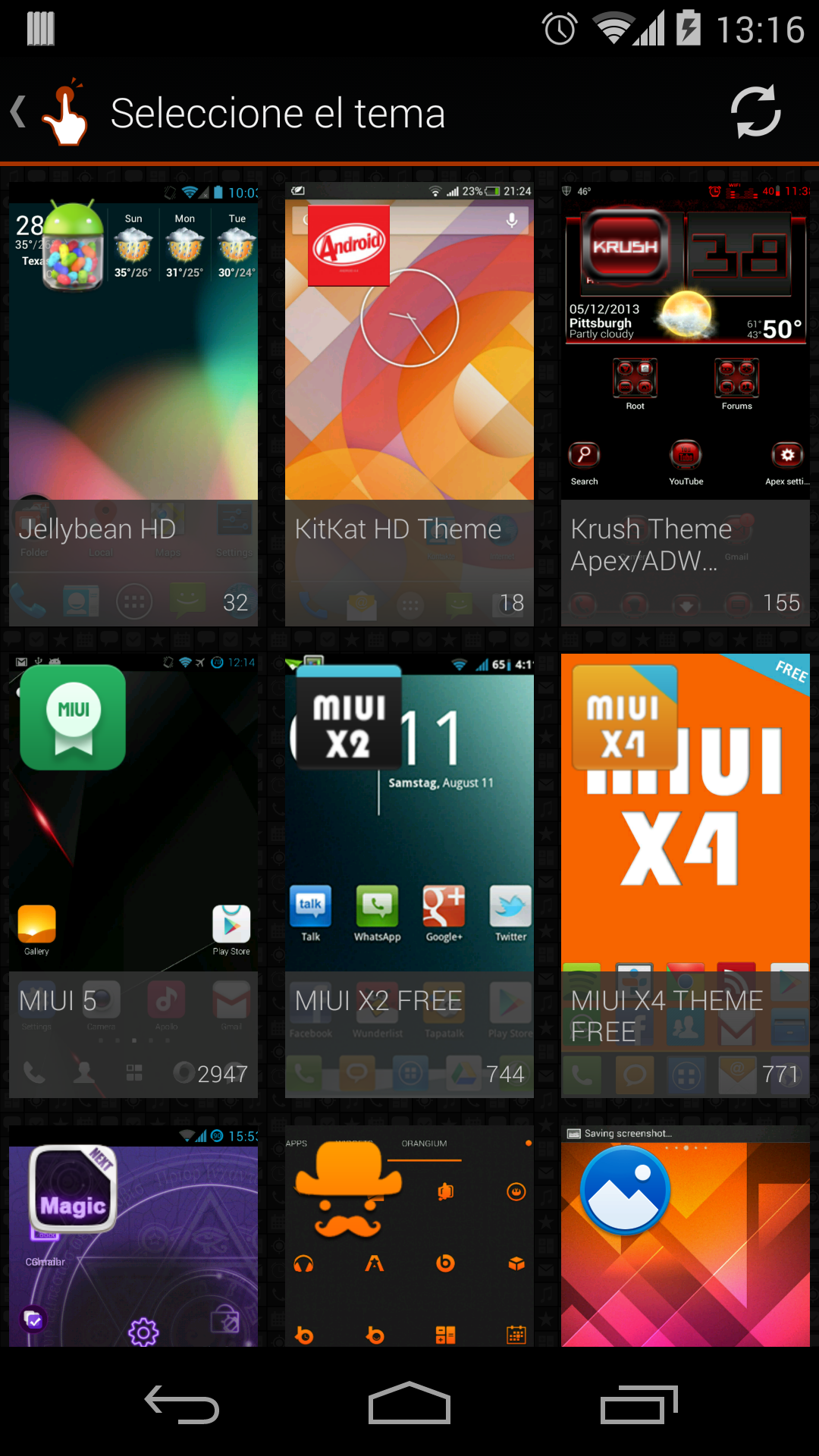Image resolution: width=819 pixels, height=1456 pixels.
Task: Open the MIUI X2 FREE theme
Action: click(x=409, y=875)
